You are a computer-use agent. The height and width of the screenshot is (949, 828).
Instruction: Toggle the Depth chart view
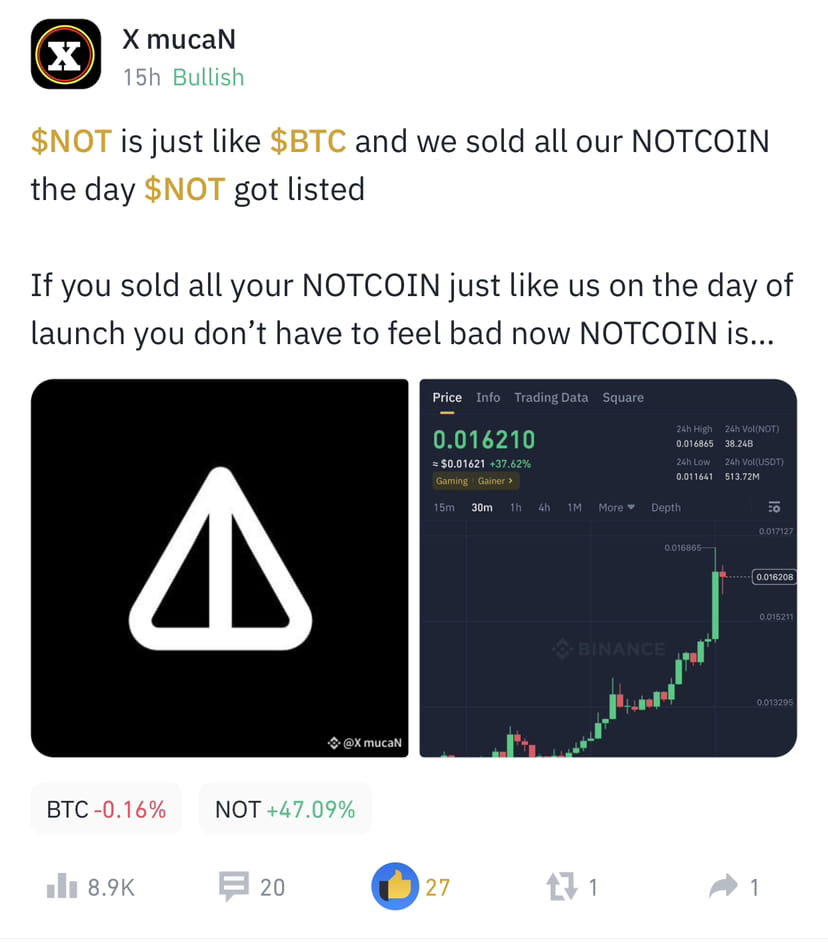(665, 507)
